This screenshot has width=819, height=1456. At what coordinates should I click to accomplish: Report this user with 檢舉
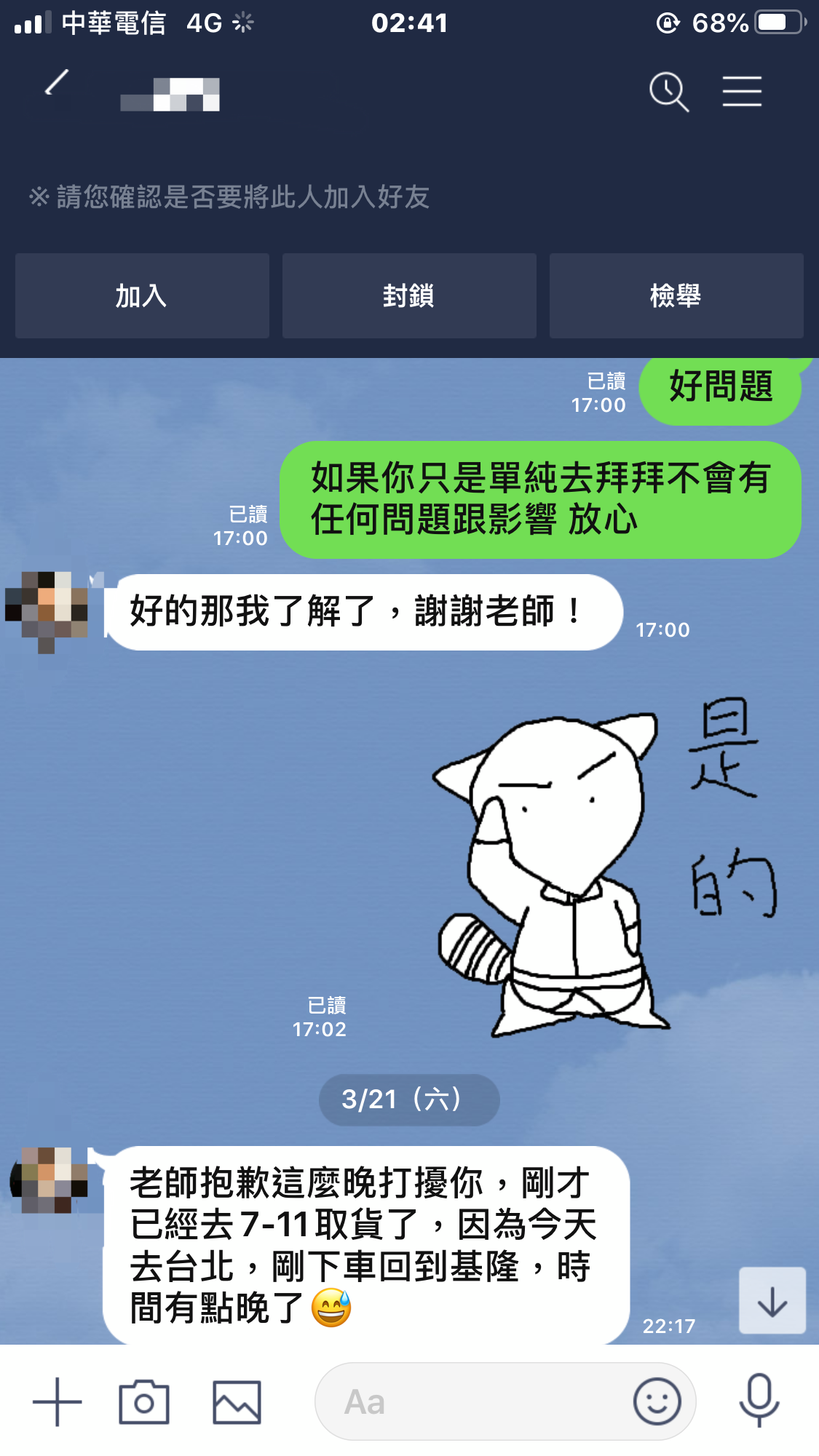676,296
